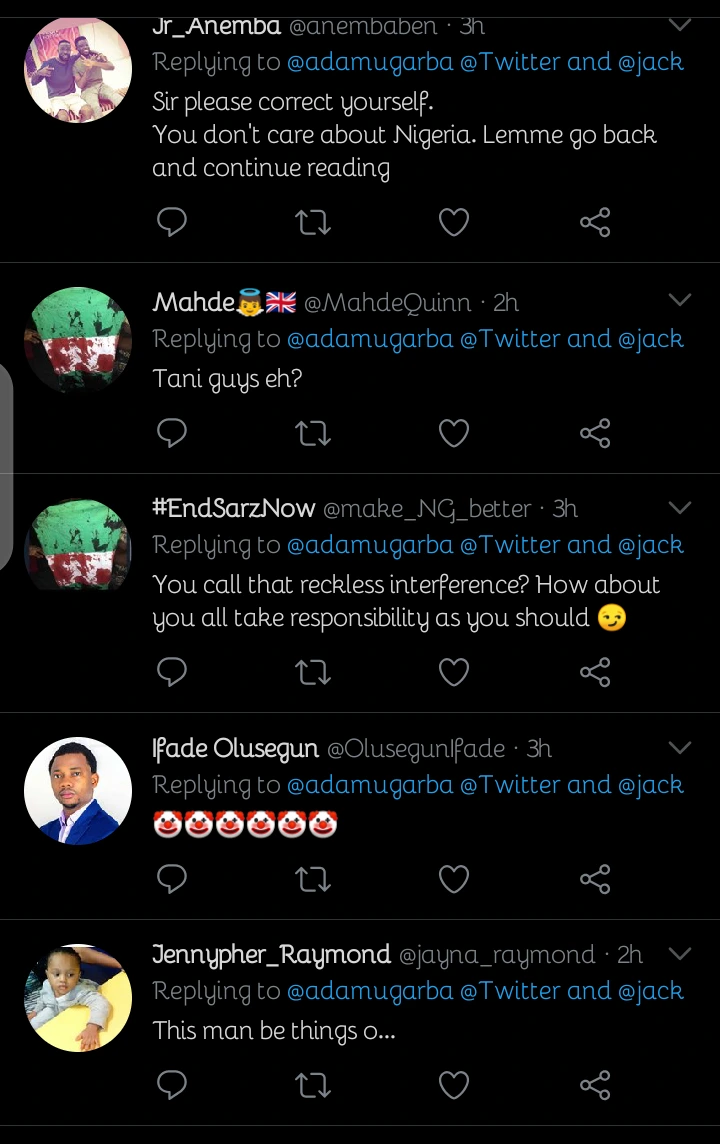Like the "Tani guys eh?" tweet
Image resolution: width=720 pixels, height=1144 pixels.
click(x=454, y=433)
